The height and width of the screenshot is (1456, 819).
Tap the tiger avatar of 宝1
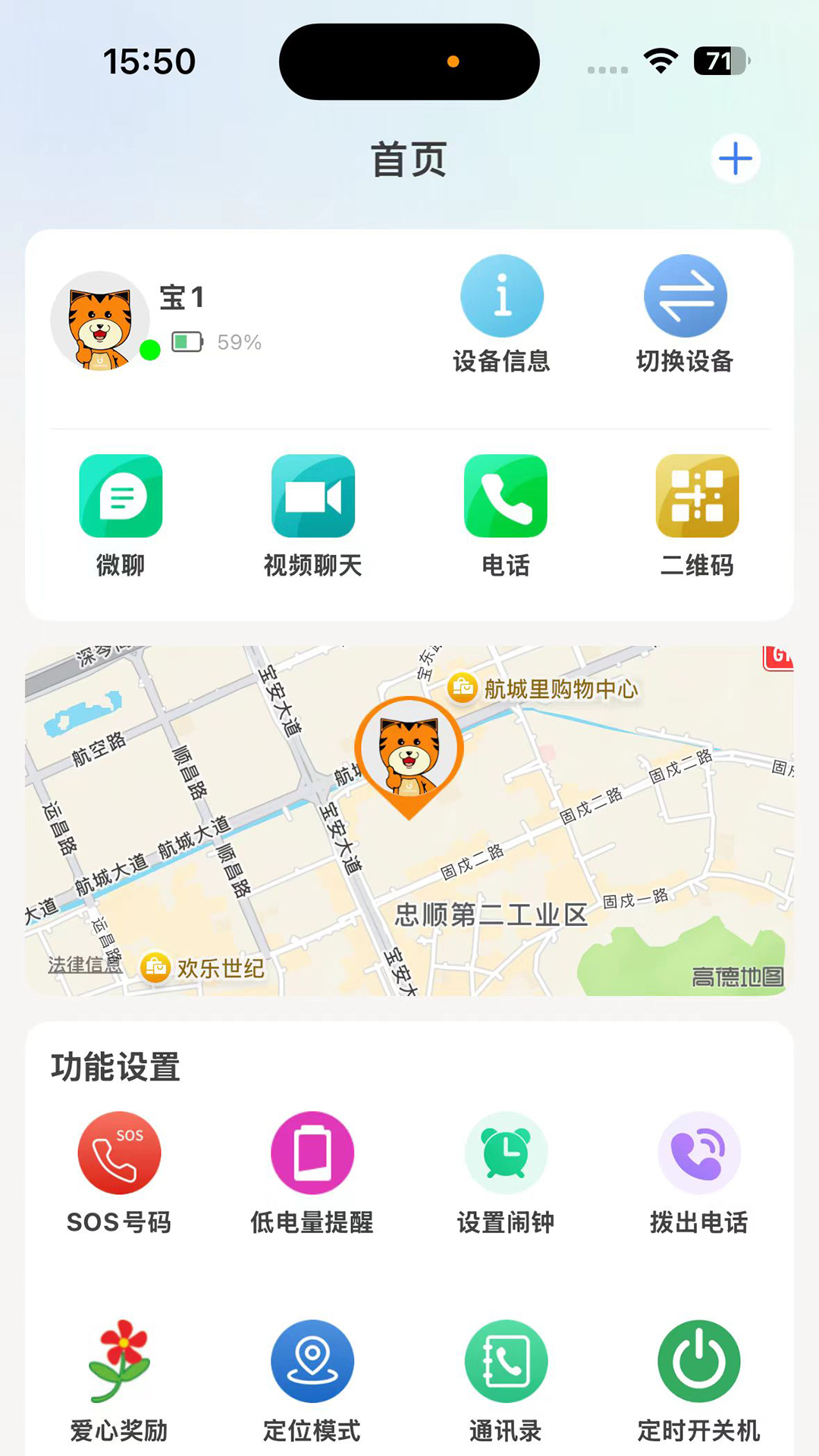tap(101, 320)
